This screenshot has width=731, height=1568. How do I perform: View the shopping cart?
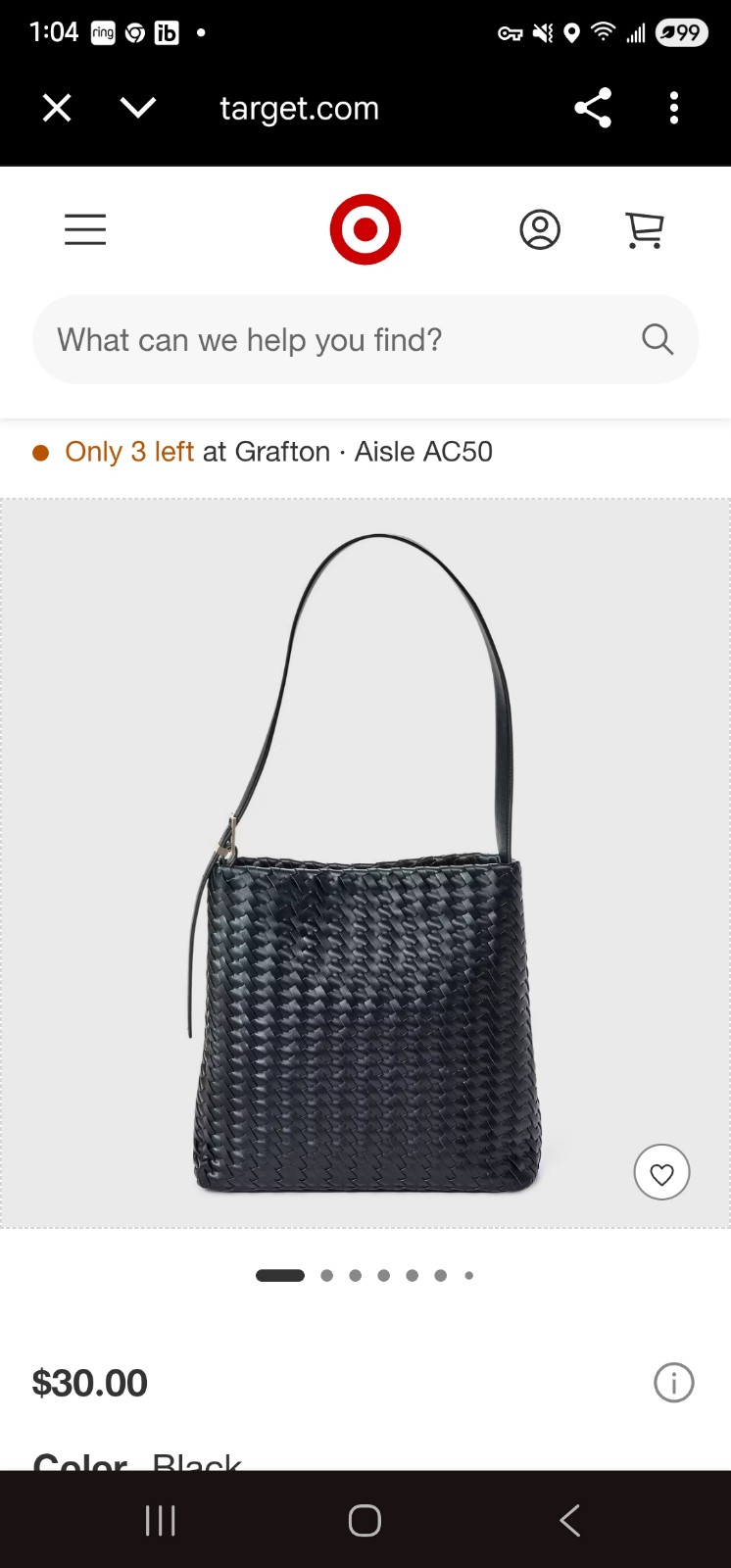644,229
